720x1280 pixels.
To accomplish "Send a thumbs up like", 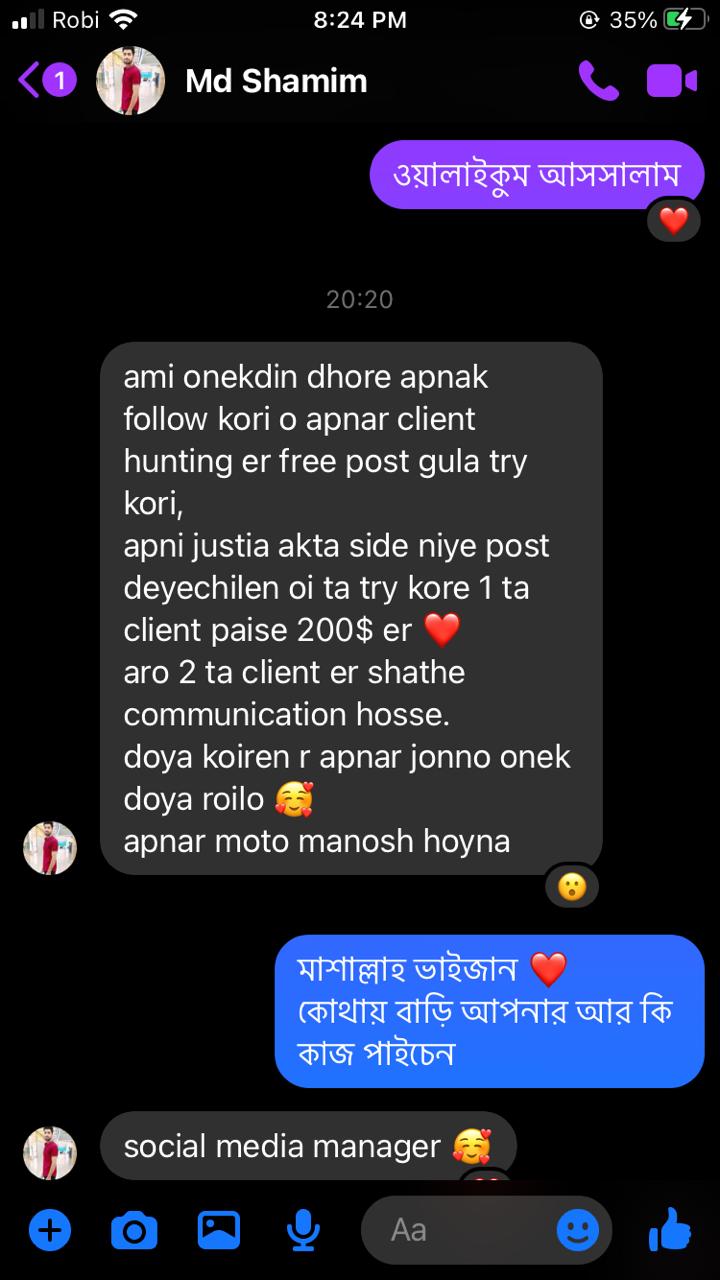I will 670,1230.
